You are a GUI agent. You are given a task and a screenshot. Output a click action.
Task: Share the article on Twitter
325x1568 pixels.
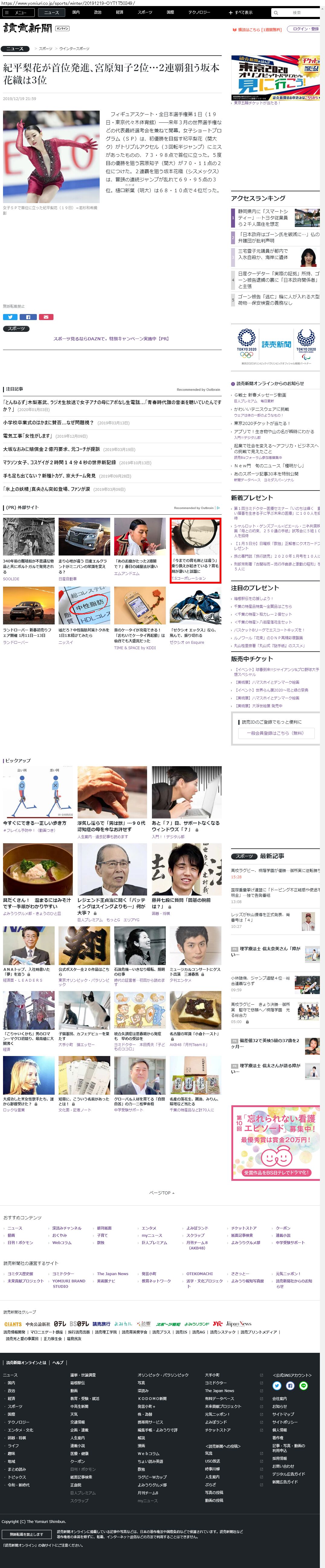[10, 317]
